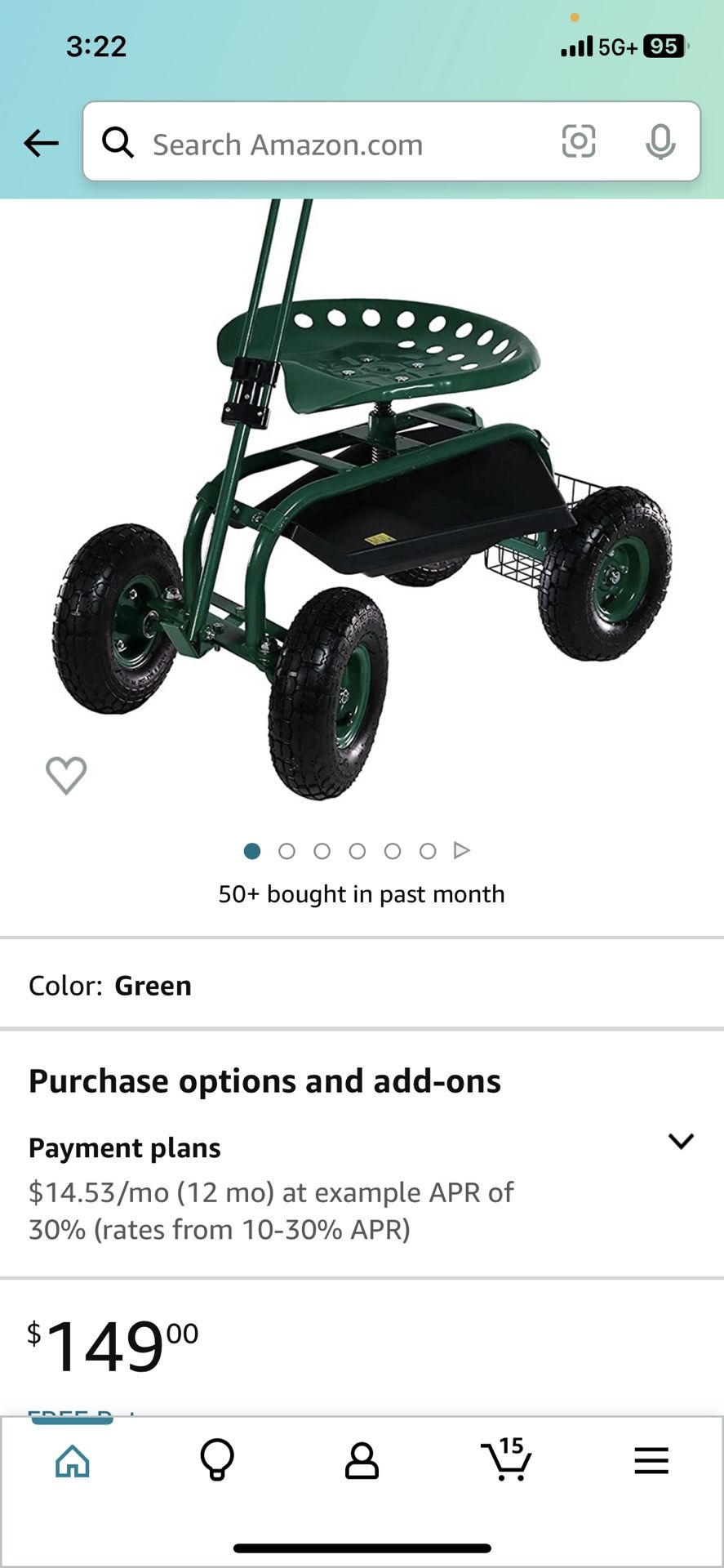Go to the Home tab
The height and width of the screenshot is (1568, 724).
pyautogui.click(x=73, y=1460)
